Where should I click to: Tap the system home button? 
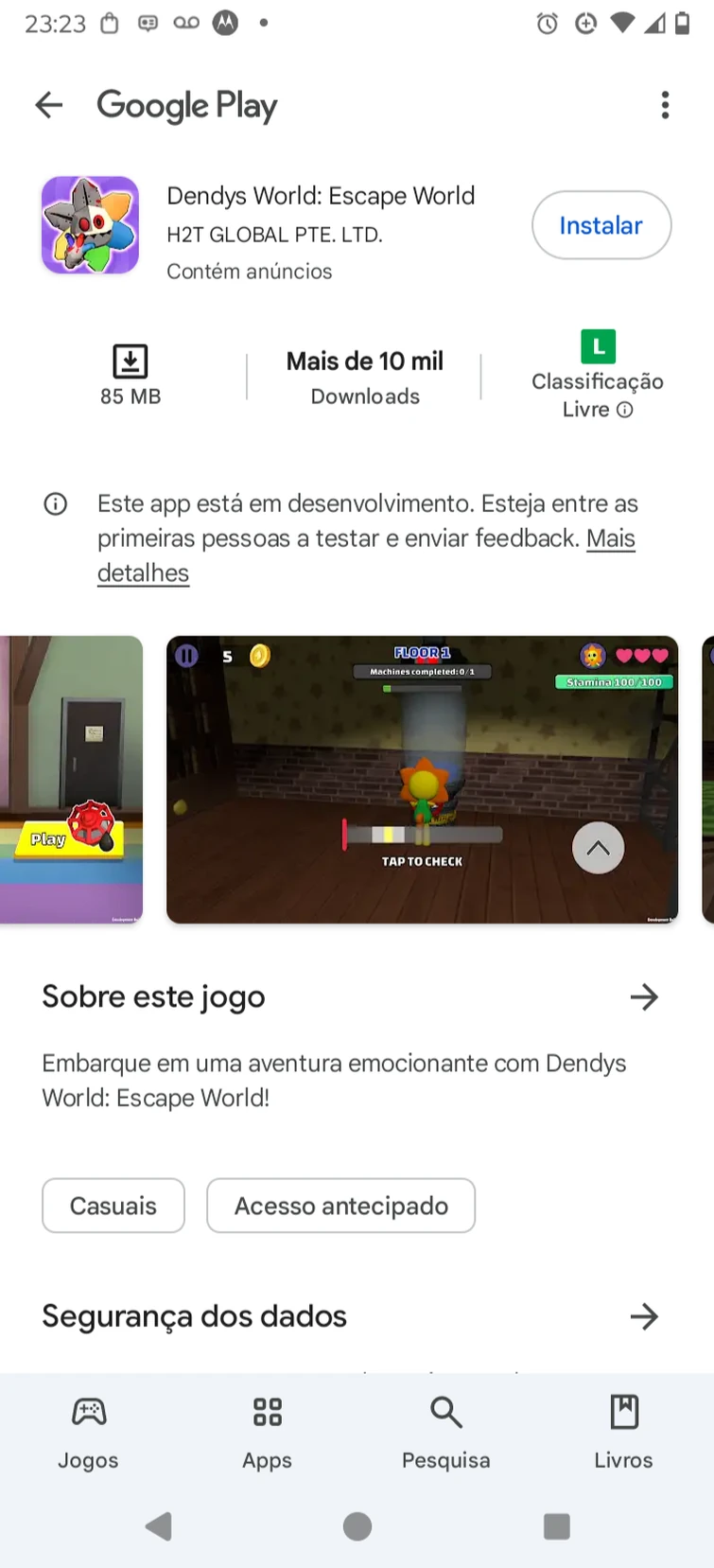click(x=357, y=1526)
